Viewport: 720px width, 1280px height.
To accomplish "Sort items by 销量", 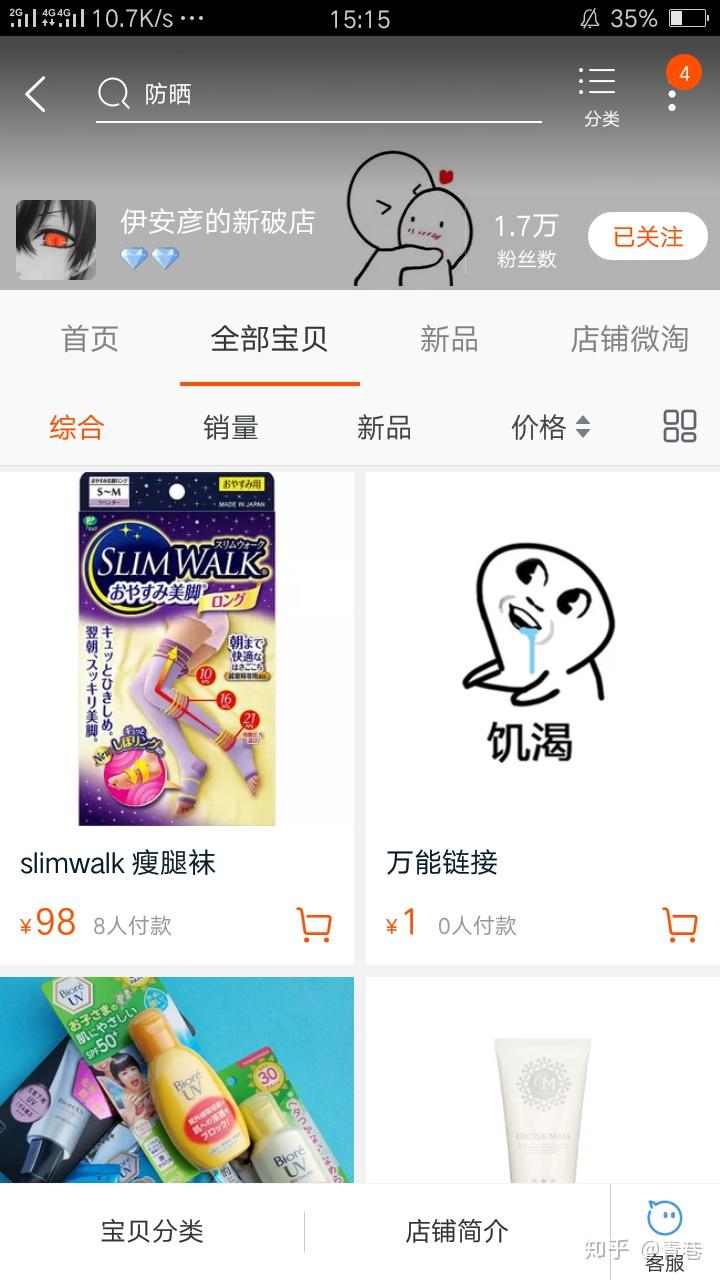I will coord(231,428).
